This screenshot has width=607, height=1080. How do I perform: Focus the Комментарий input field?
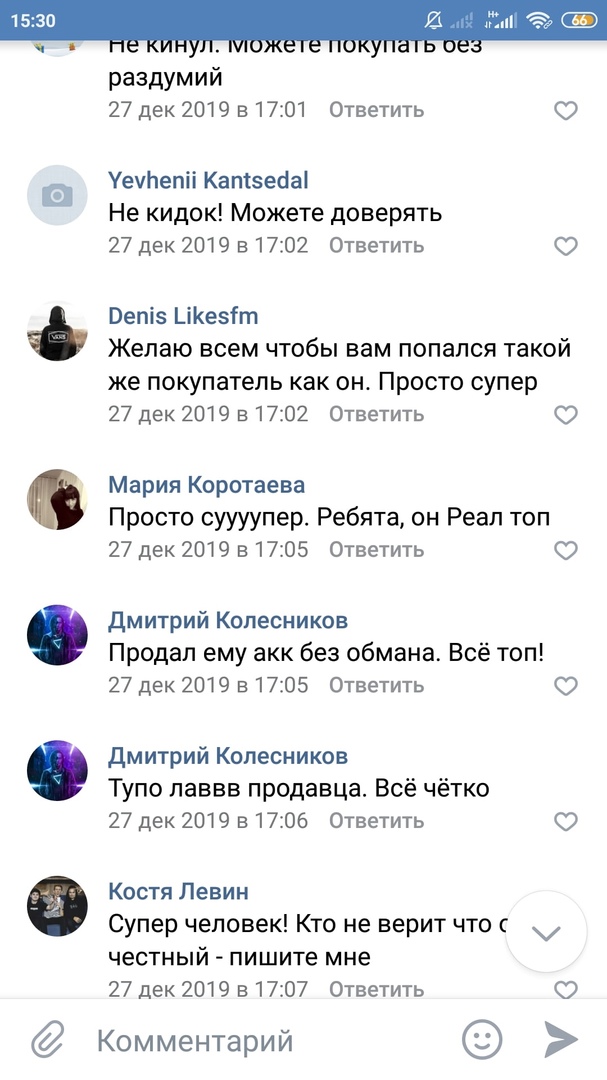click(260, 1040)
